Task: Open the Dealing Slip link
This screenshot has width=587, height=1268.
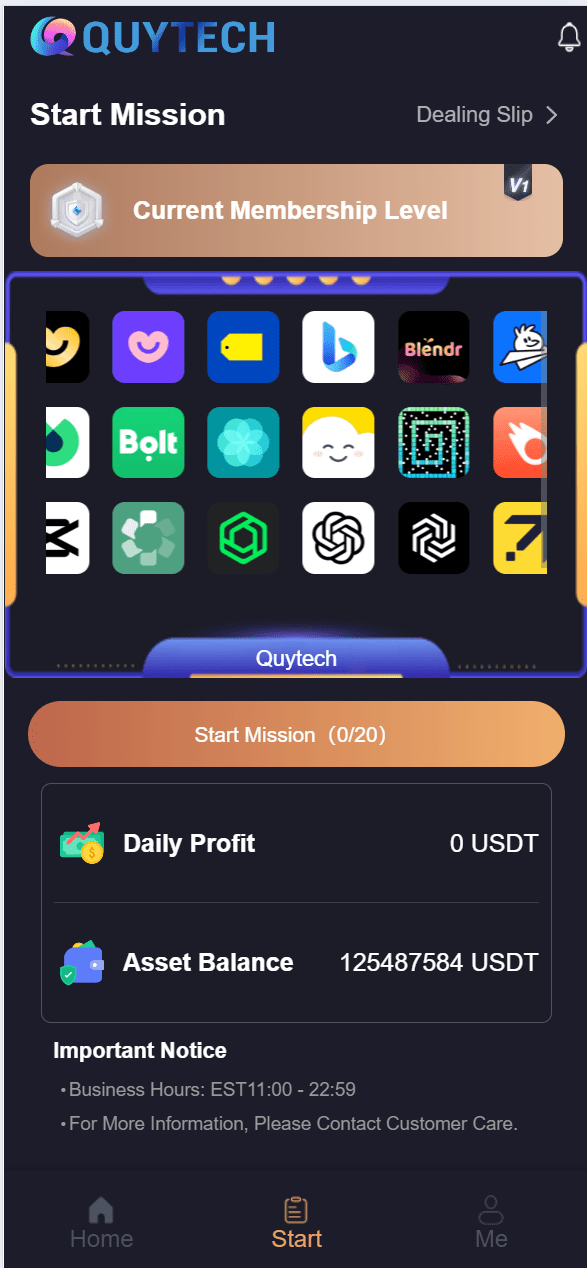Action: point(487,115)
